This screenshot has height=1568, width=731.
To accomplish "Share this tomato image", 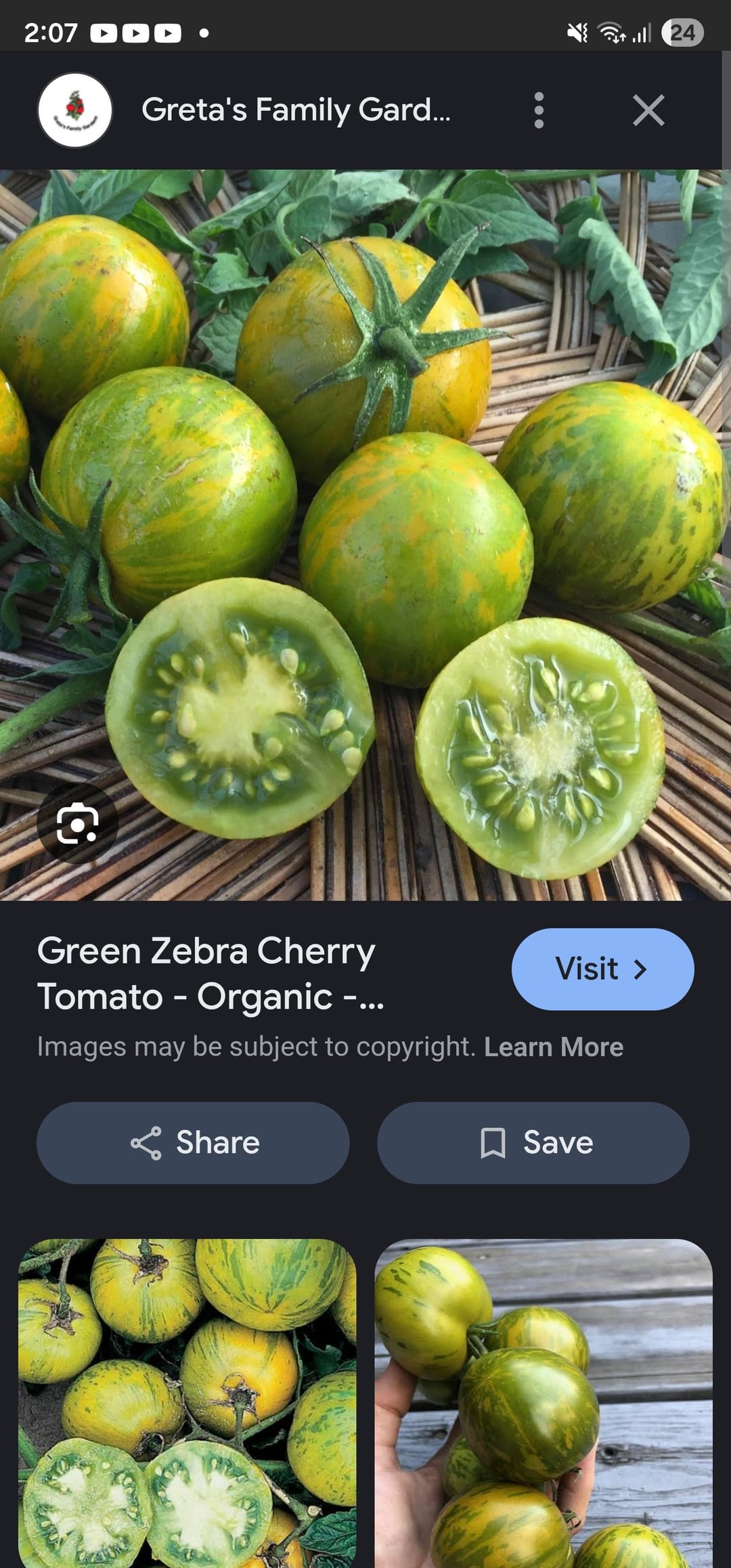I will (193, 1143).
